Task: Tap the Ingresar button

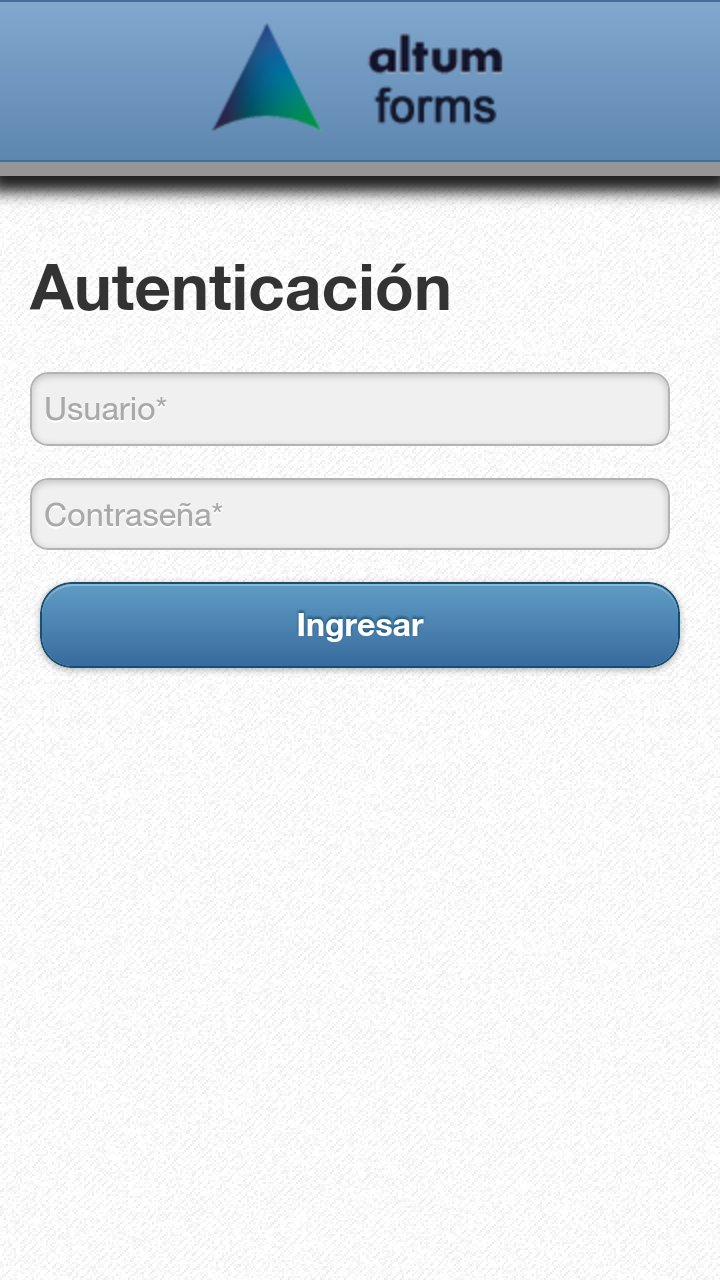Action: (x=360, y=625)
